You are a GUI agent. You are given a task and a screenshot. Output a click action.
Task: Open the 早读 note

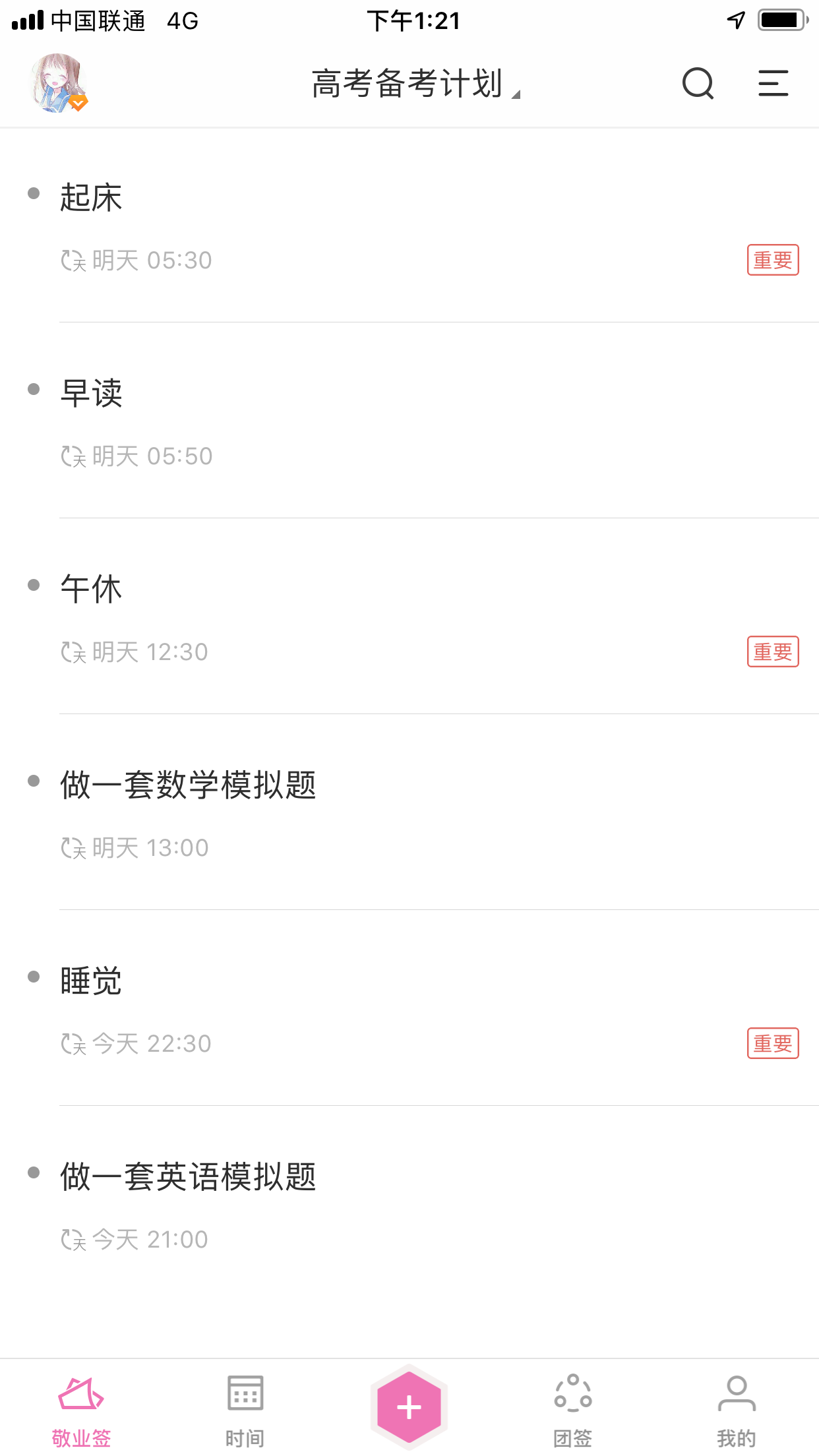tap(409, 421)
